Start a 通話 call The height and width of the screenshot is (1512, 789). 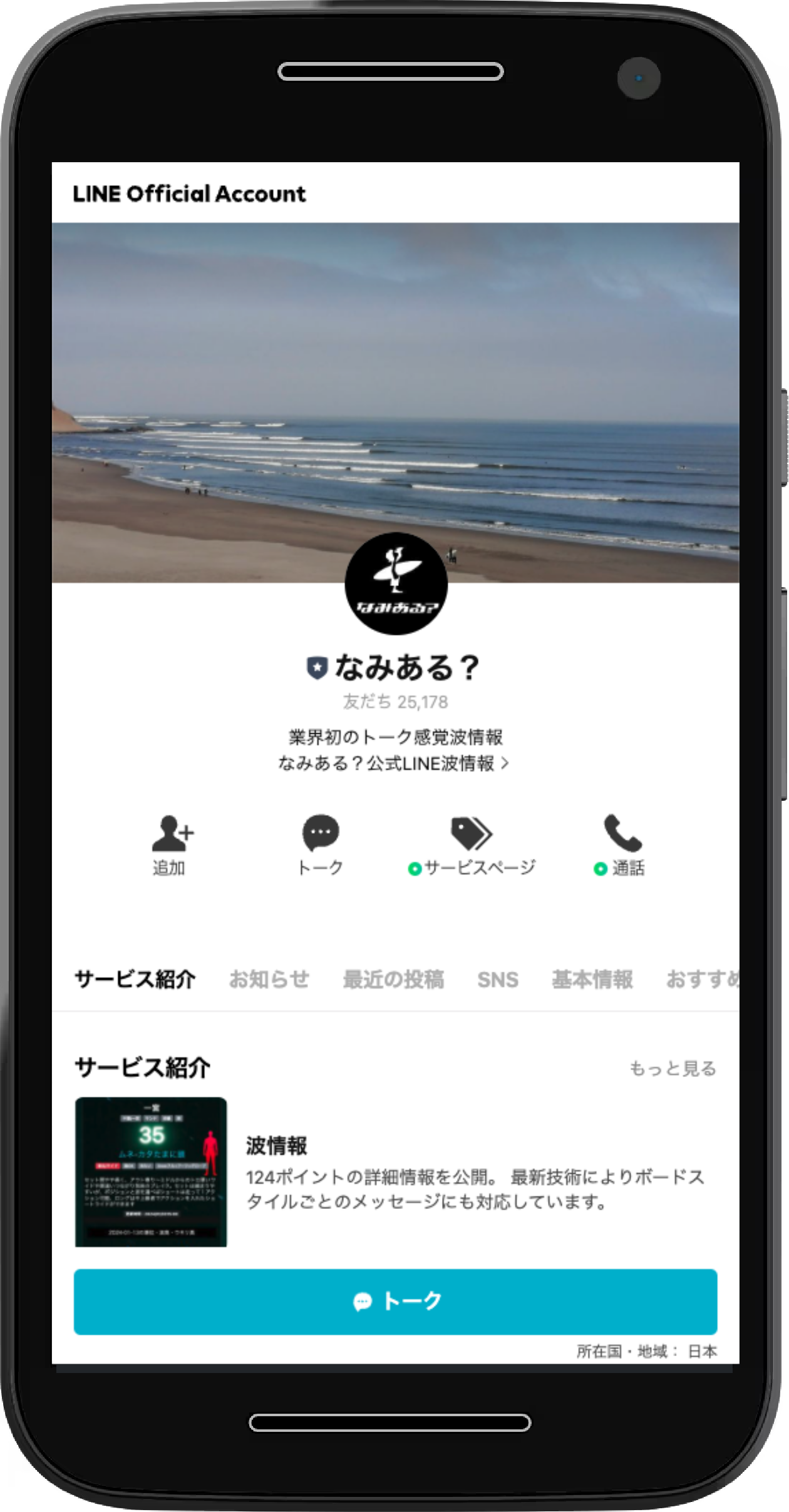(x=621, y=844)
